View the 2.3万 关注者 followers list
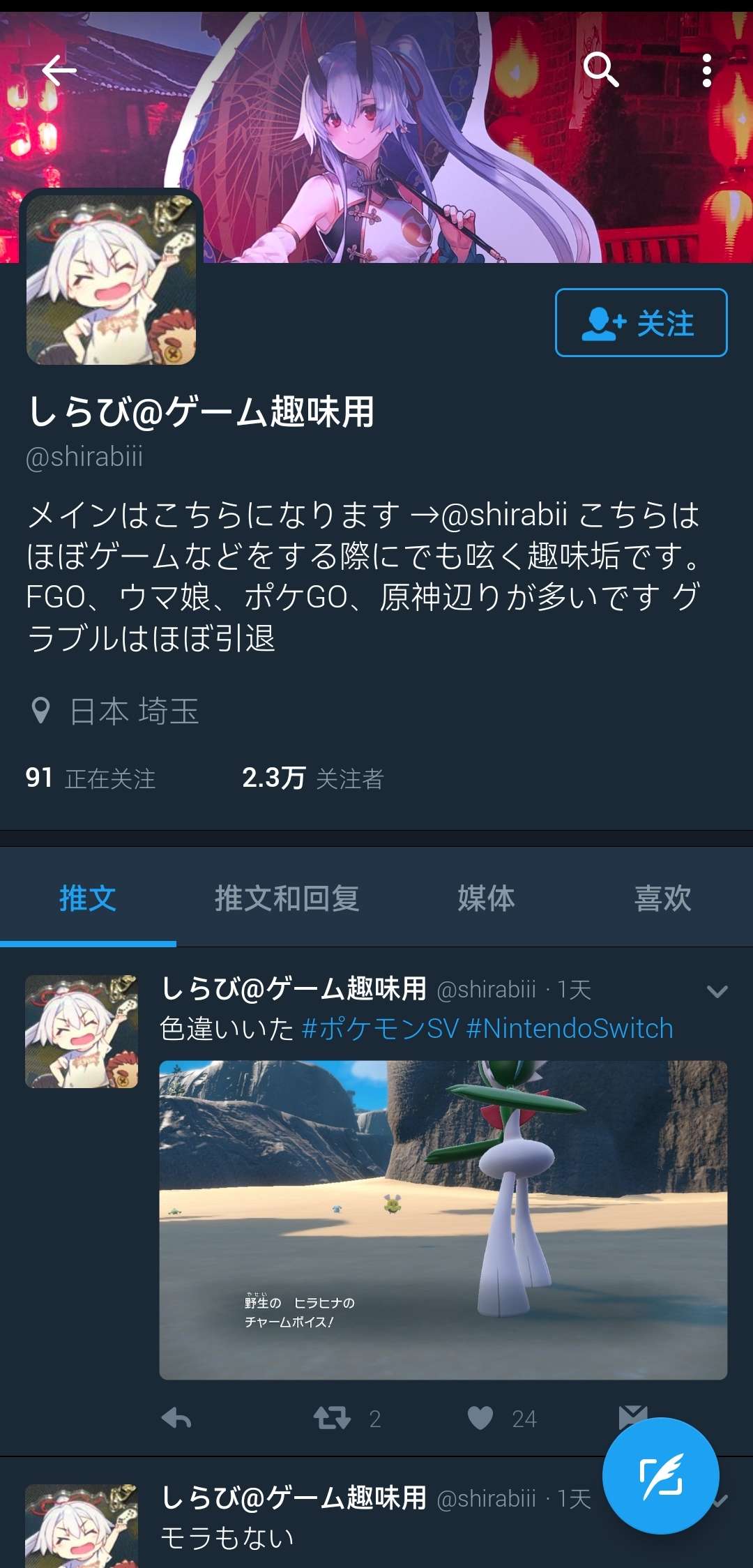The image size is (753, 1568). point(312,778)
